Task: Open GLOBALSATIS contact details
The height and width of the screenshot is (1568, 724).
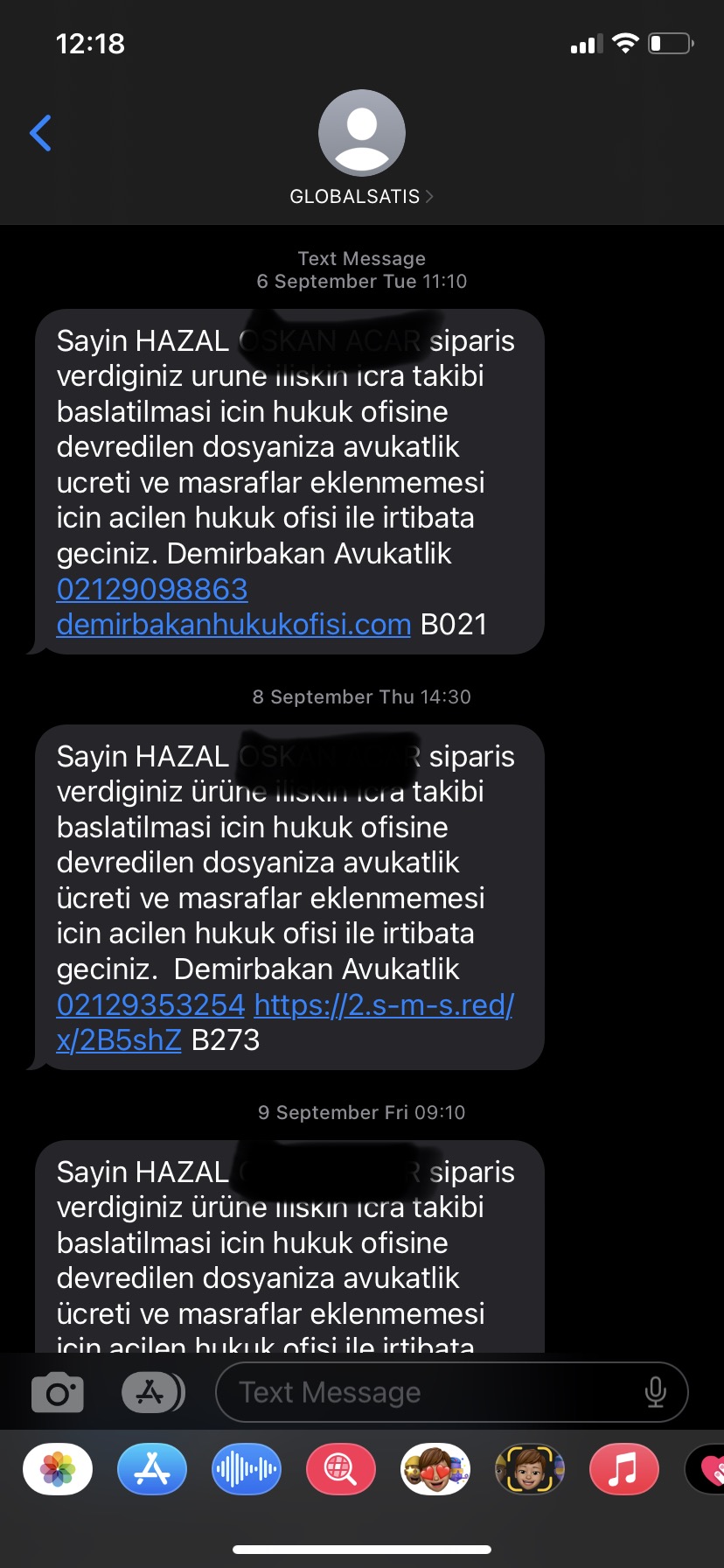Action: click(361, 195)
